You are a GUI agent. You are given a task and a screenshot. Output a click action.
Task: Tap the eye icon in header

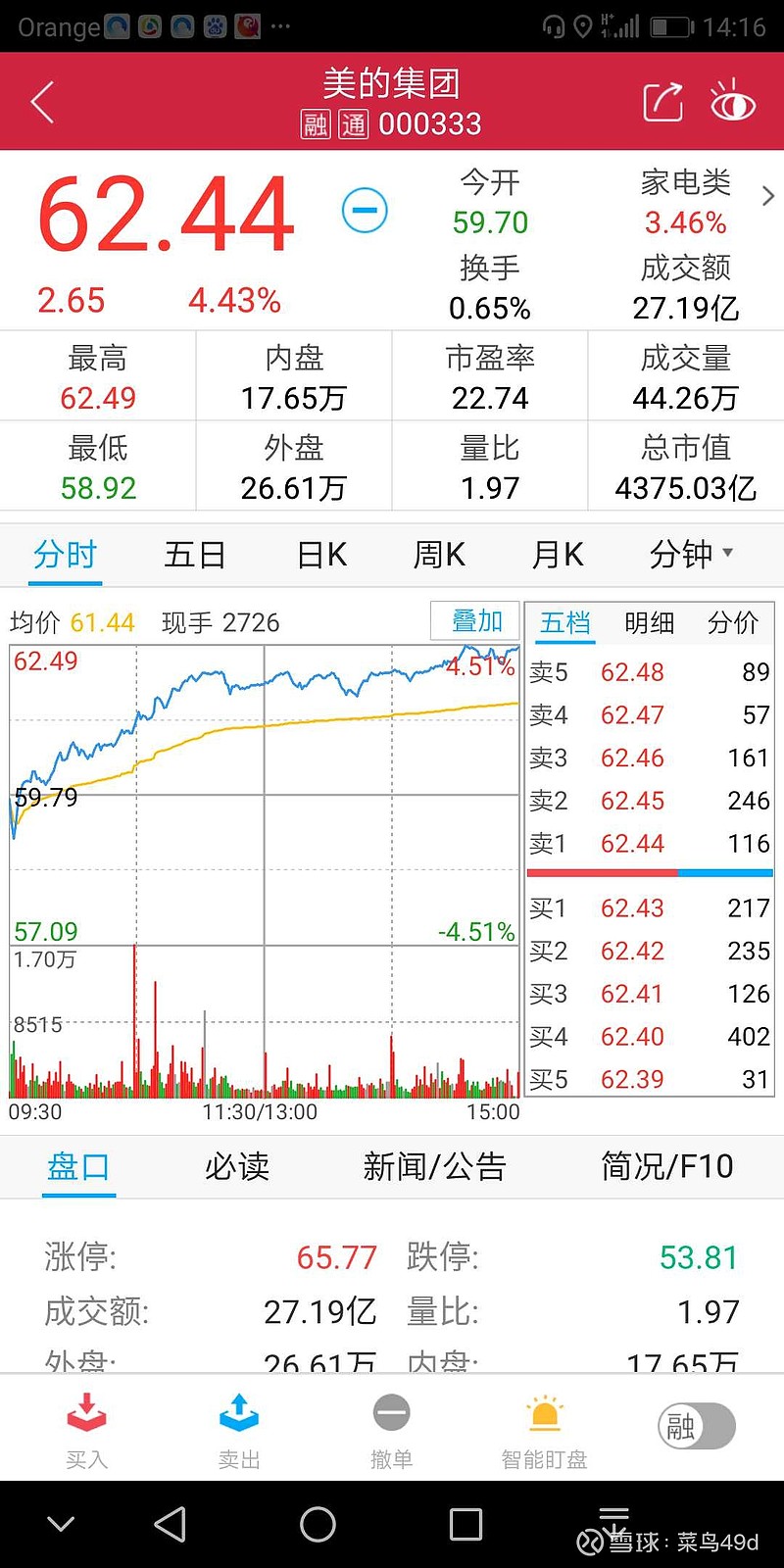732,100
